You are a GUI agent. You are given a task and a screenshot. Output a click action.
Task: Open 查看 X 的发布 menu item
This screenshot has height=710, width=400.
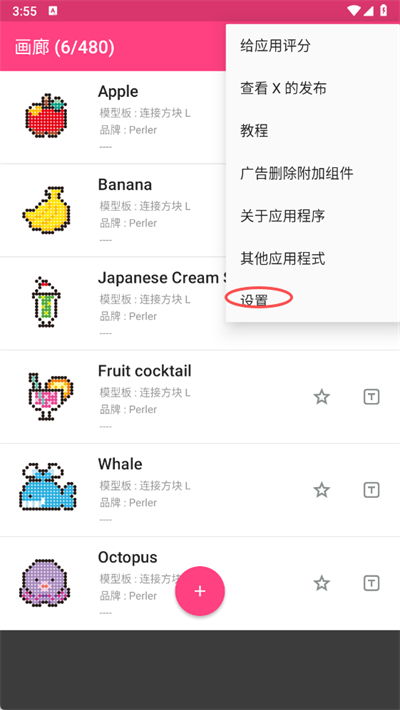click(x=313, y=88)
